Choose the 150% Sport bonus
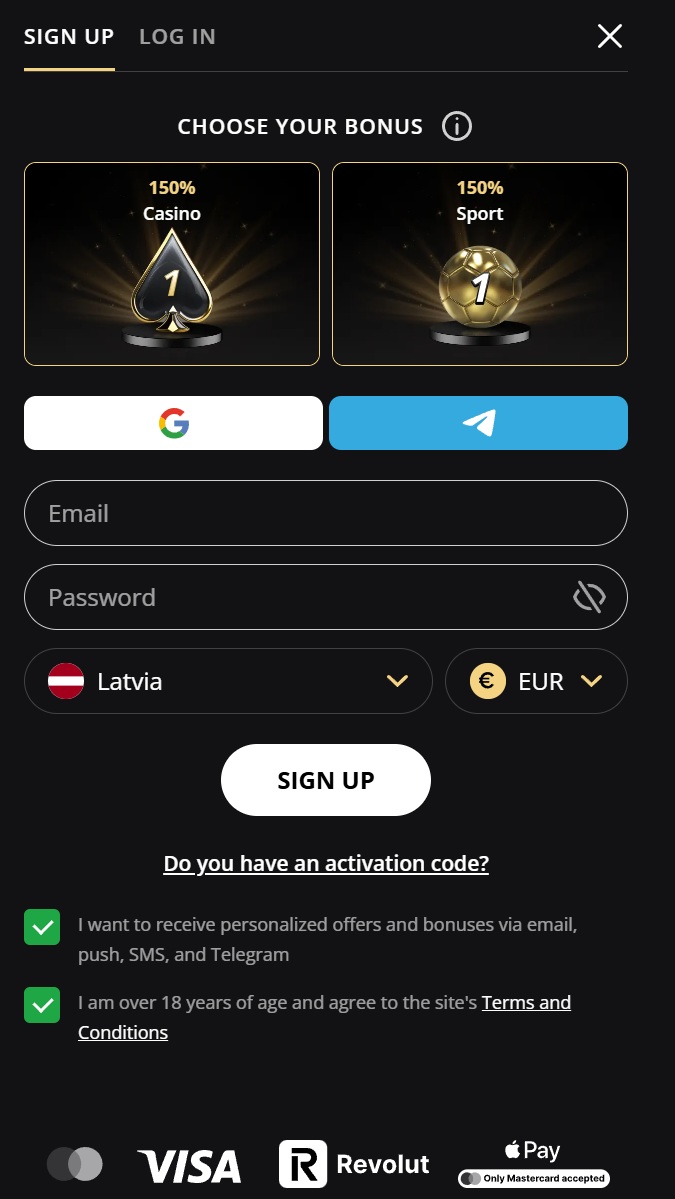675x1199 pixels. 480,264
